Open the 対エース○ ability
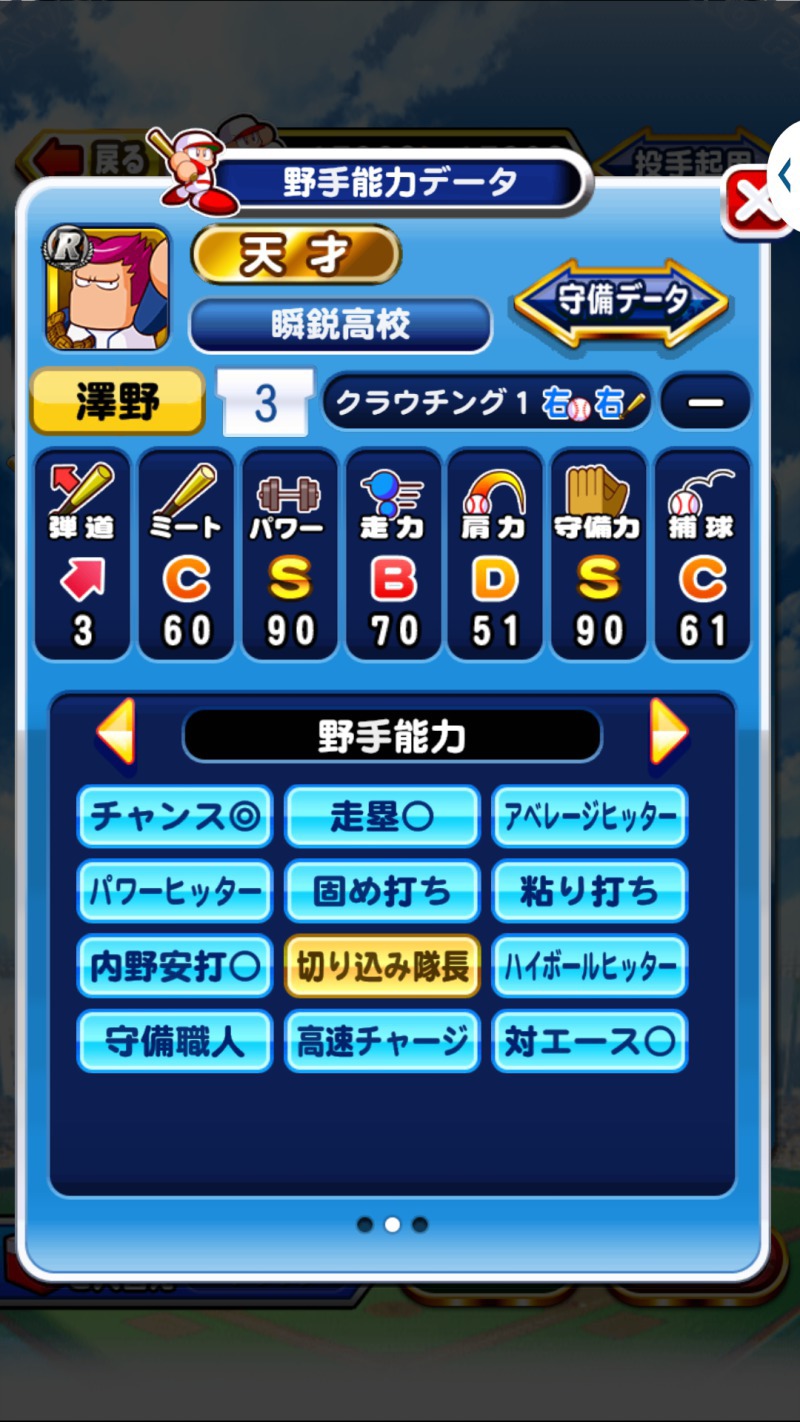This screenshot has width=800, height=1422. 590,1041
